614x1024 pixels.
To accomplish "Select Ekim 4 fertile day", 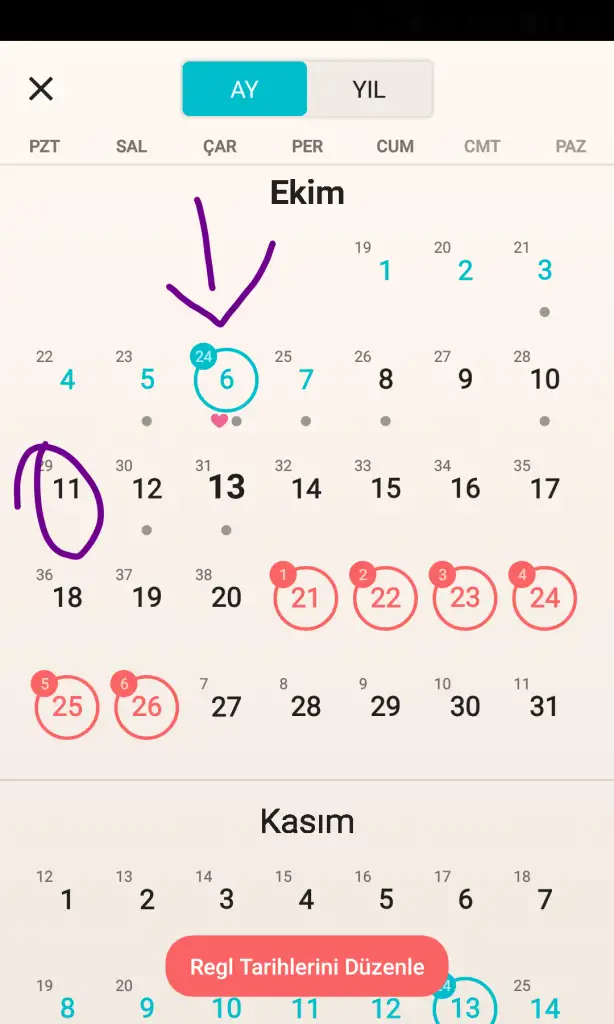I will (67, 380).
